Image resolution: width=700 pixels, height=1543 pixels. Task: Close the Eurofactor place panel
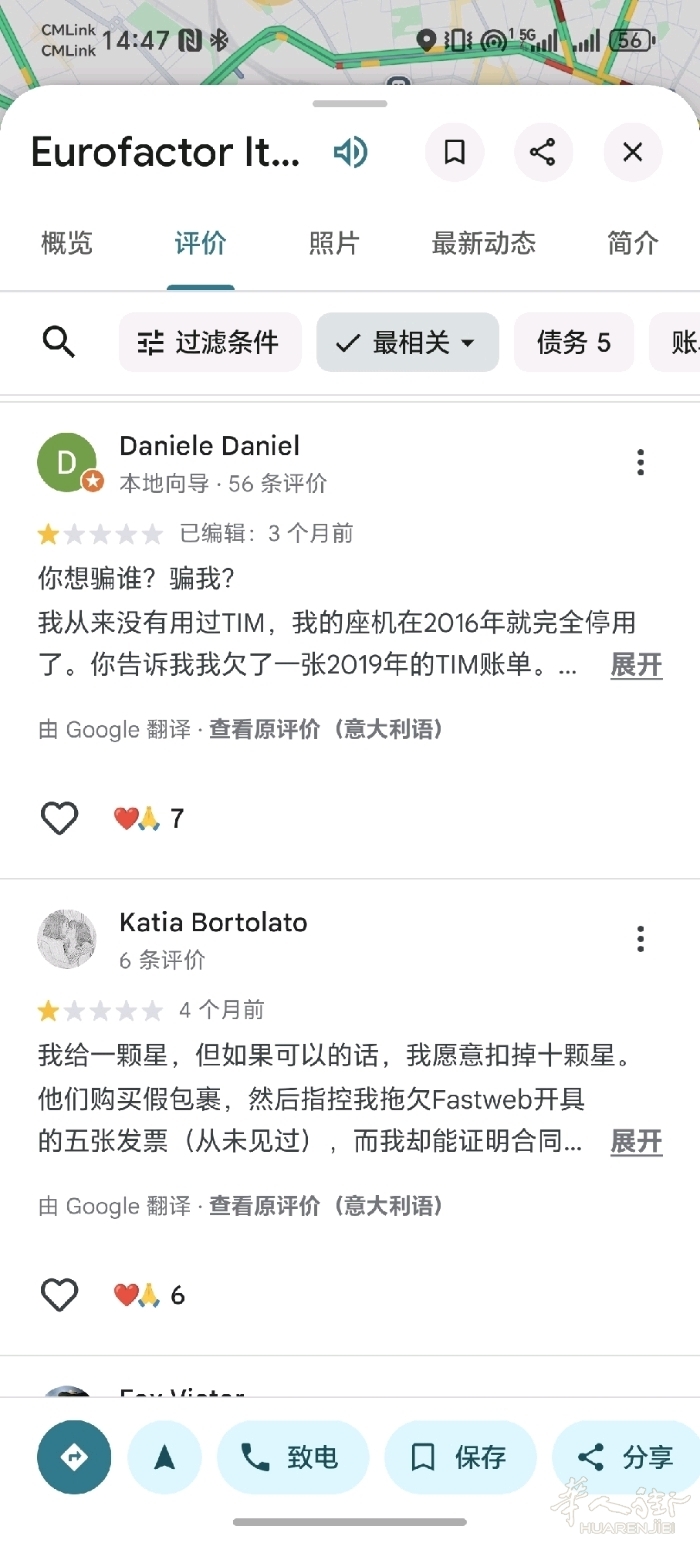click(x=632, y=152)
